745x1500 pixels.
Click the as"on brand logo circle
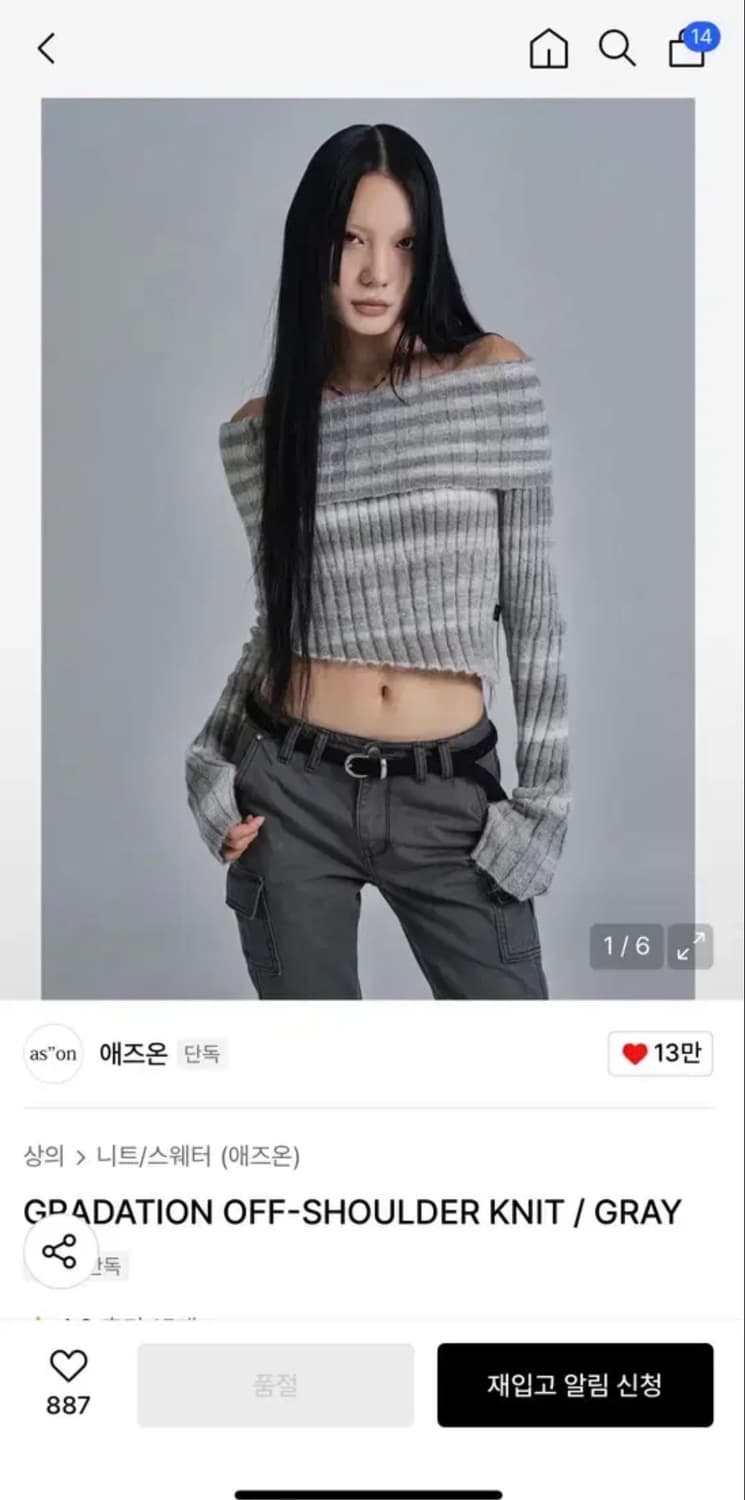52,1055
